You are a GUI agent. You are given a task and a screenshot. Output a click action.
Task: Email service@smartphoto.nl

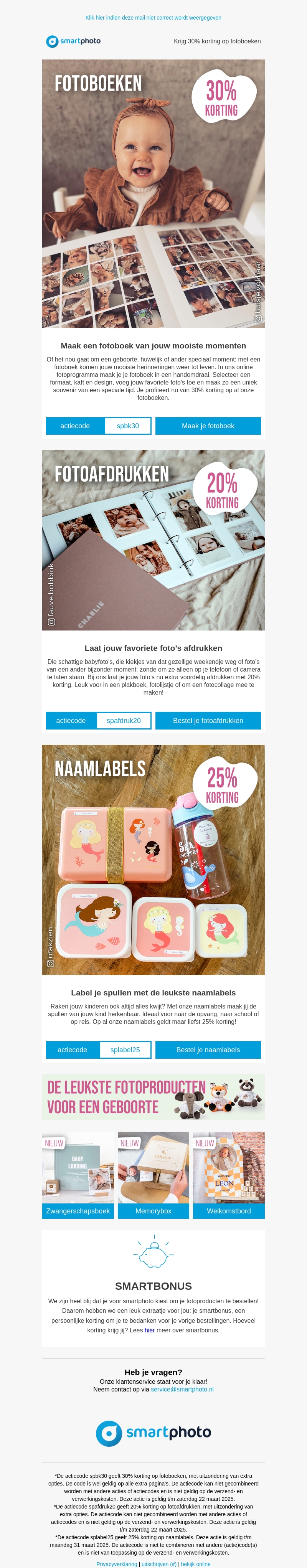pyautogui.click(x=182, y=1390)
